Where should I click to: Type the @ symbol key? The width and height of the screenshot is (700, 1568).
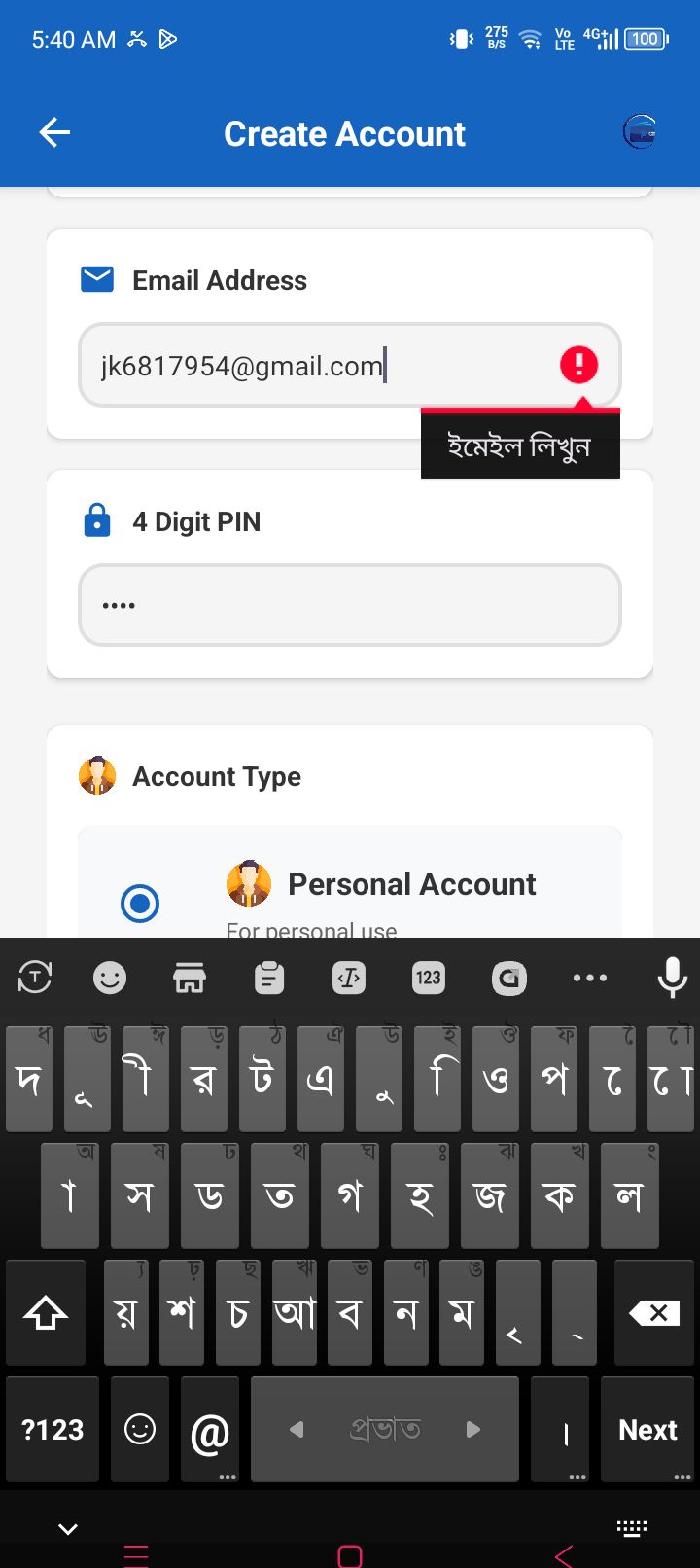coord(210,1429)
